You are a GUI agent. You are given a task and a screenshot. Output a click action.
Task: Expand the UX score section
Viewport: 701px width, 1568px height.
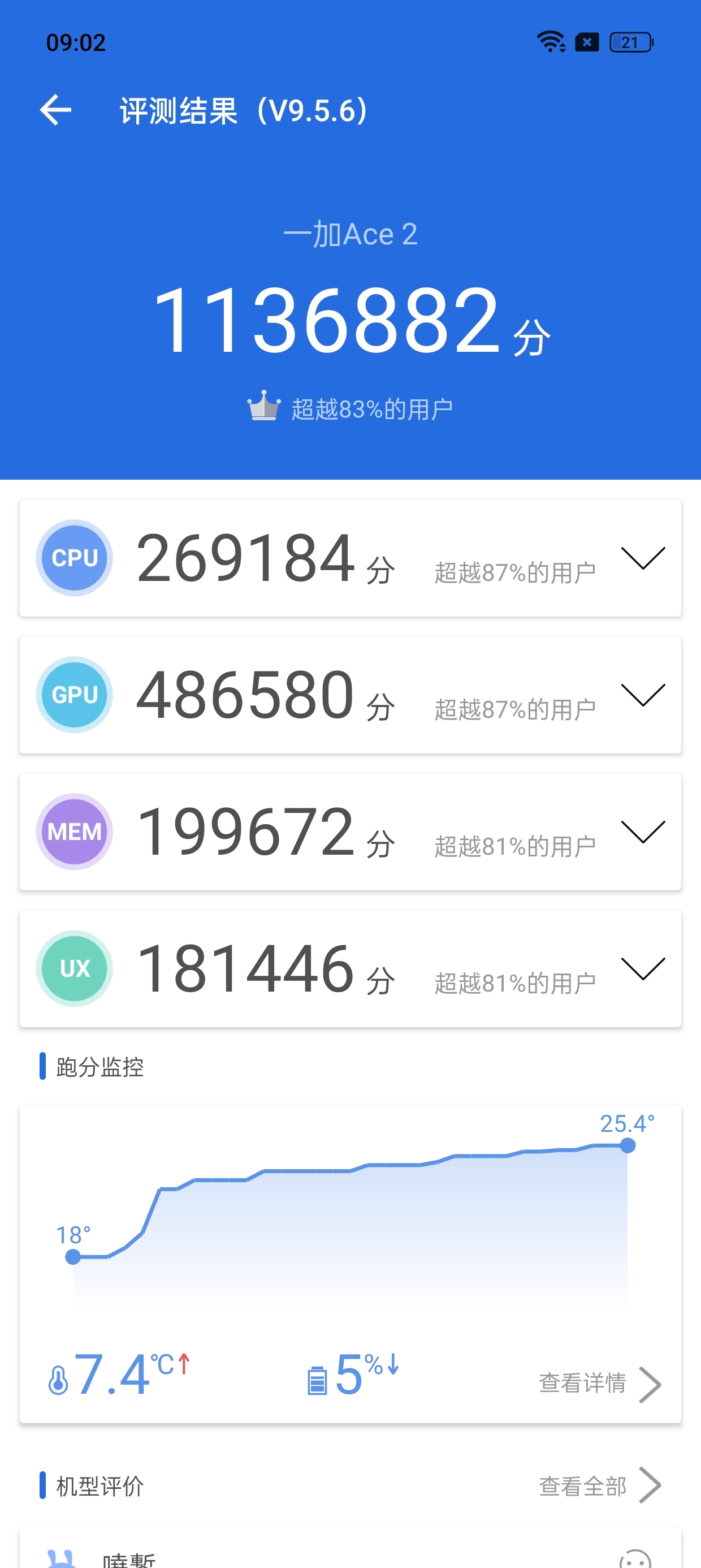(x=643, y=968)
